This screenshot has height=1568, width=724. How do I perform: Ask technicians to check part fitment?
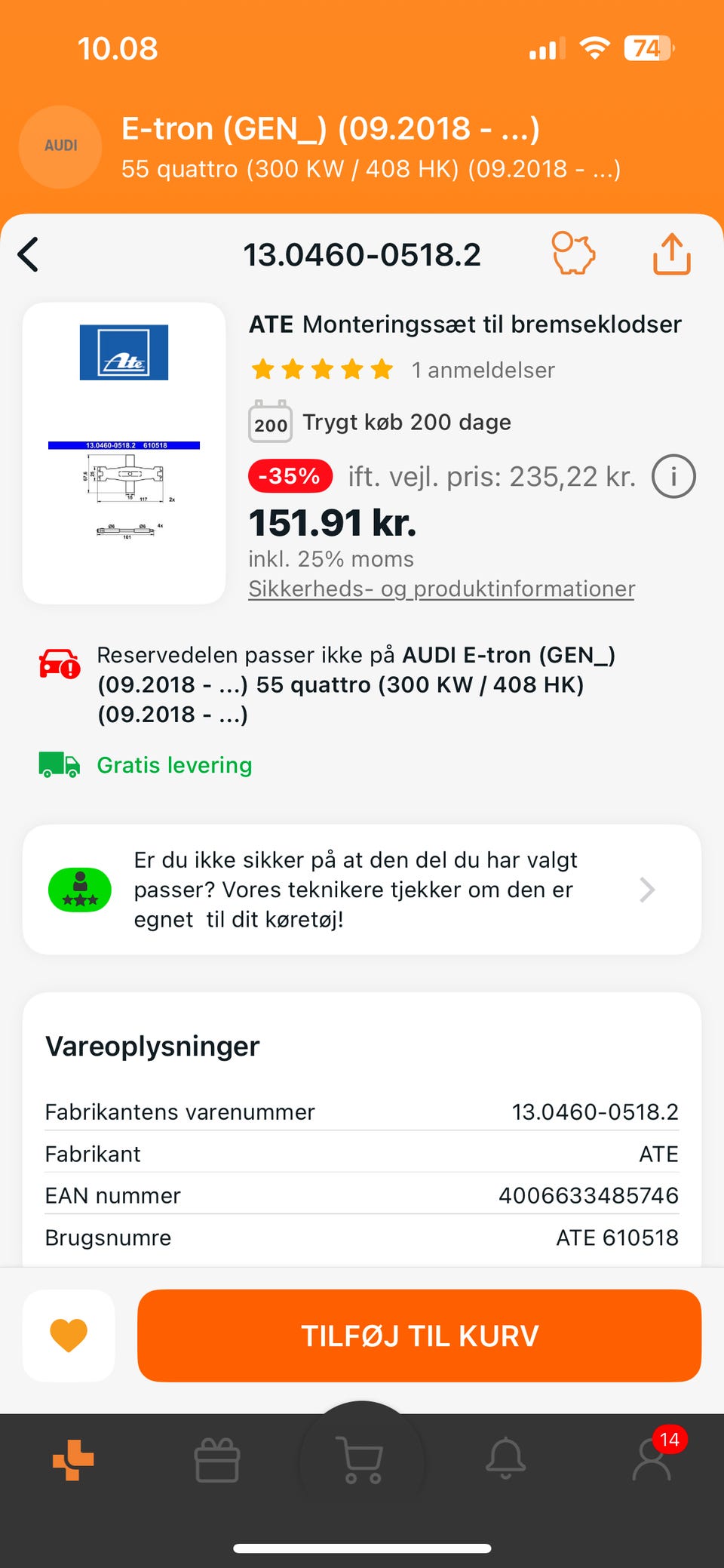click(362, 890)
